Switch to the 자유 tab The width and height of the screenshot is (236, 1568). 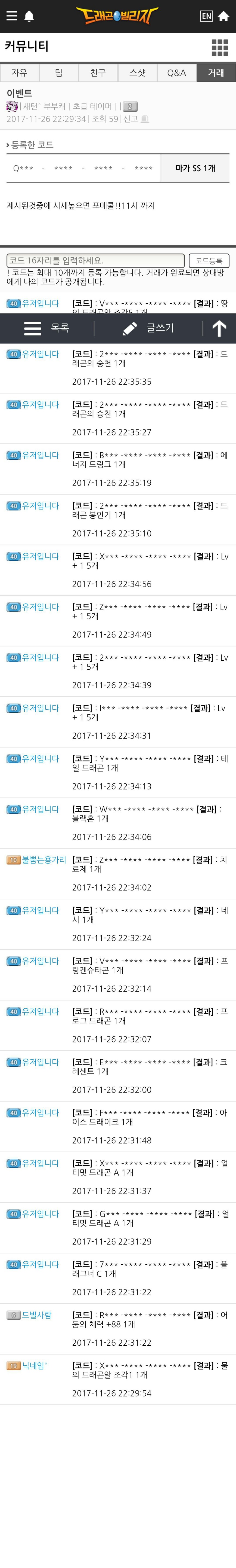click(20, 72)
